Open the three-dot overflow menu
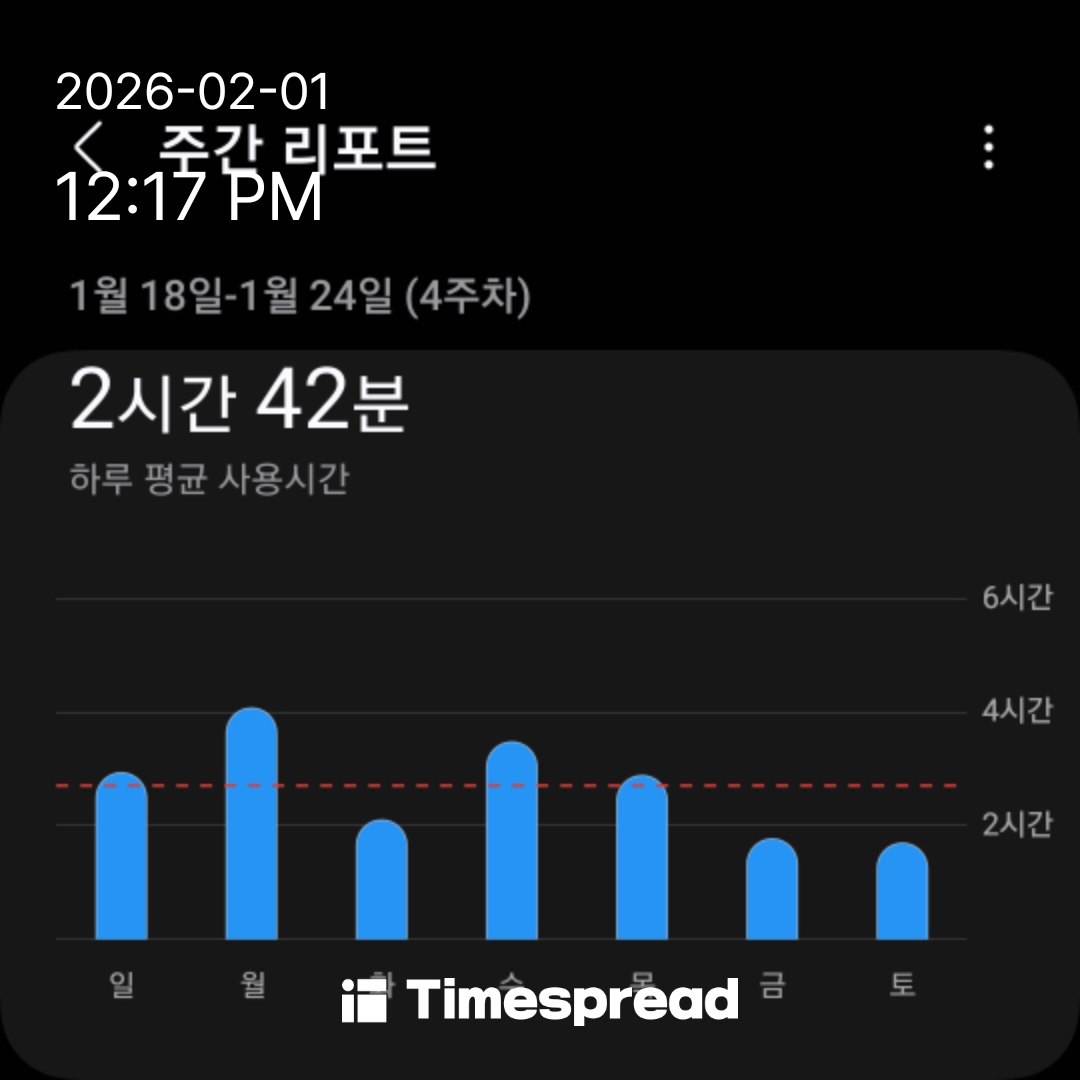The width and height of the screenshot is (1080, 1080). 988,148
